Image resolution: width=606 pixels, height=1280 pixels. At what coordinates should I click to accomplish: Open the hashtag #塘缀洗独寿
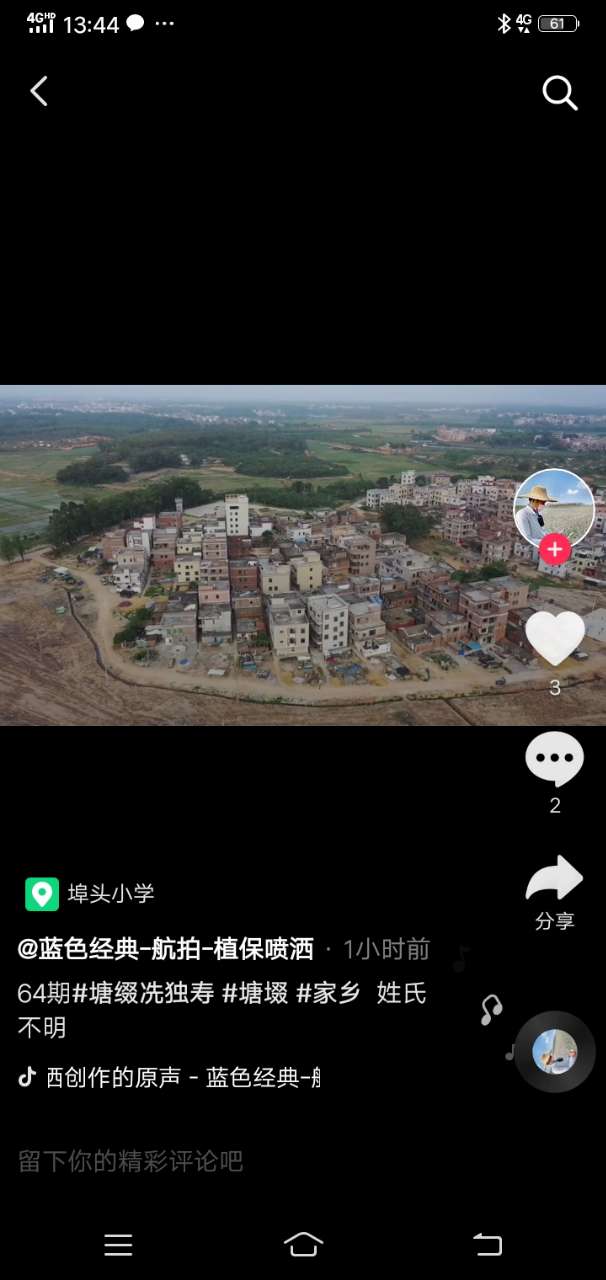point(143,993)
